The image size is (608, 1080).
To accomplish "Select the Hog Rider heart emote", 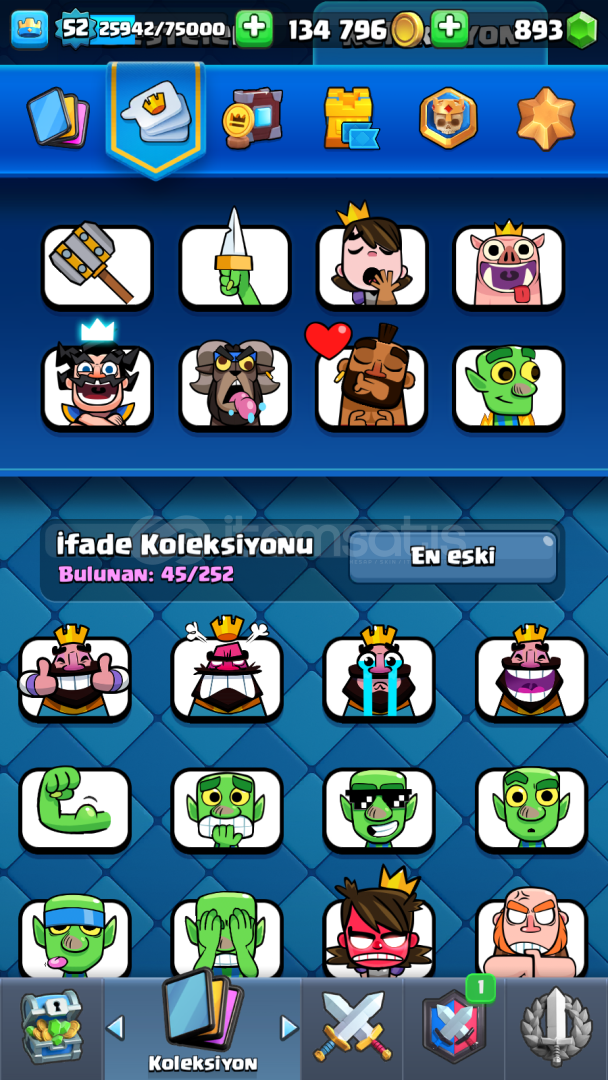I will tap(372, 377).
